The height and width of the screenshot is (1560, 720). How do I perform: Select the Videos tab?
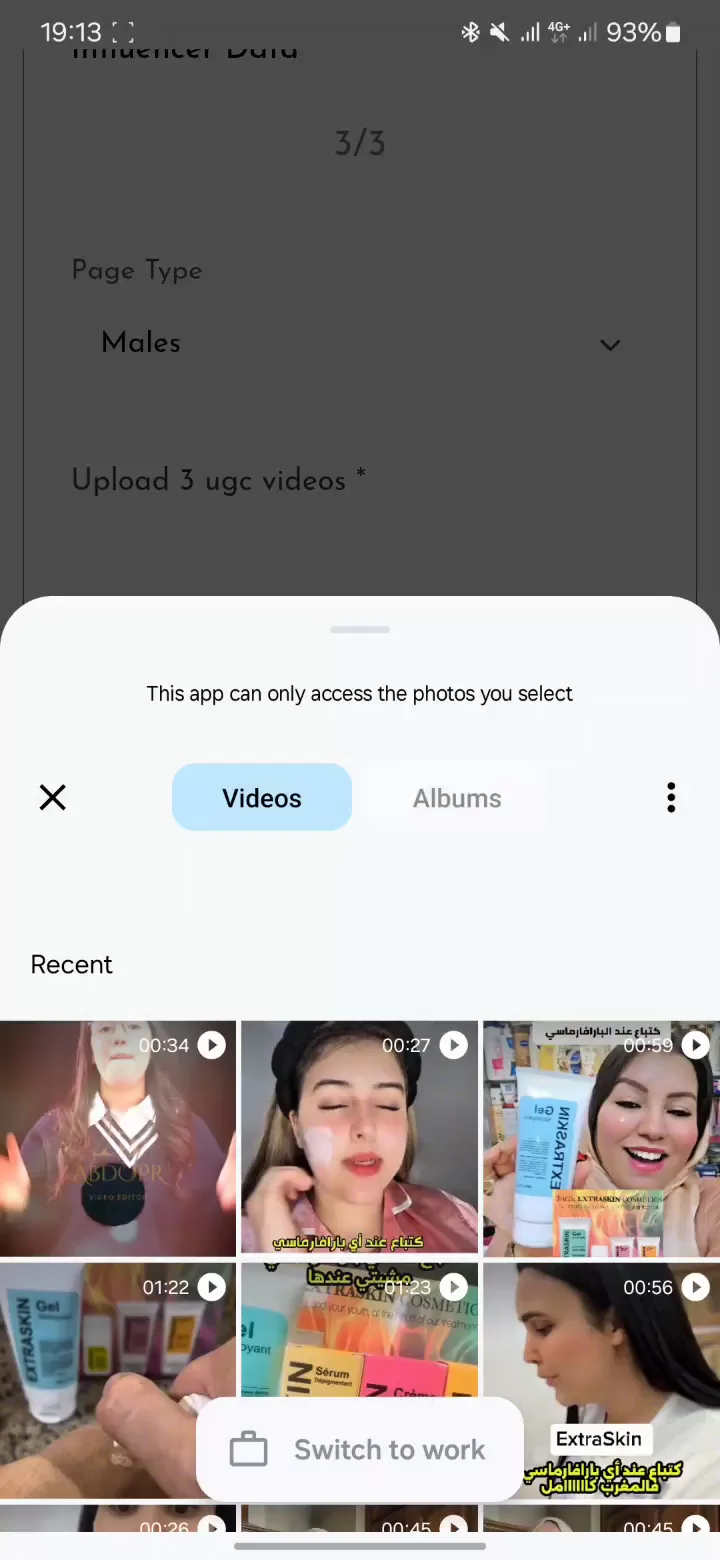pyautogui.click(x=262, y=798)
